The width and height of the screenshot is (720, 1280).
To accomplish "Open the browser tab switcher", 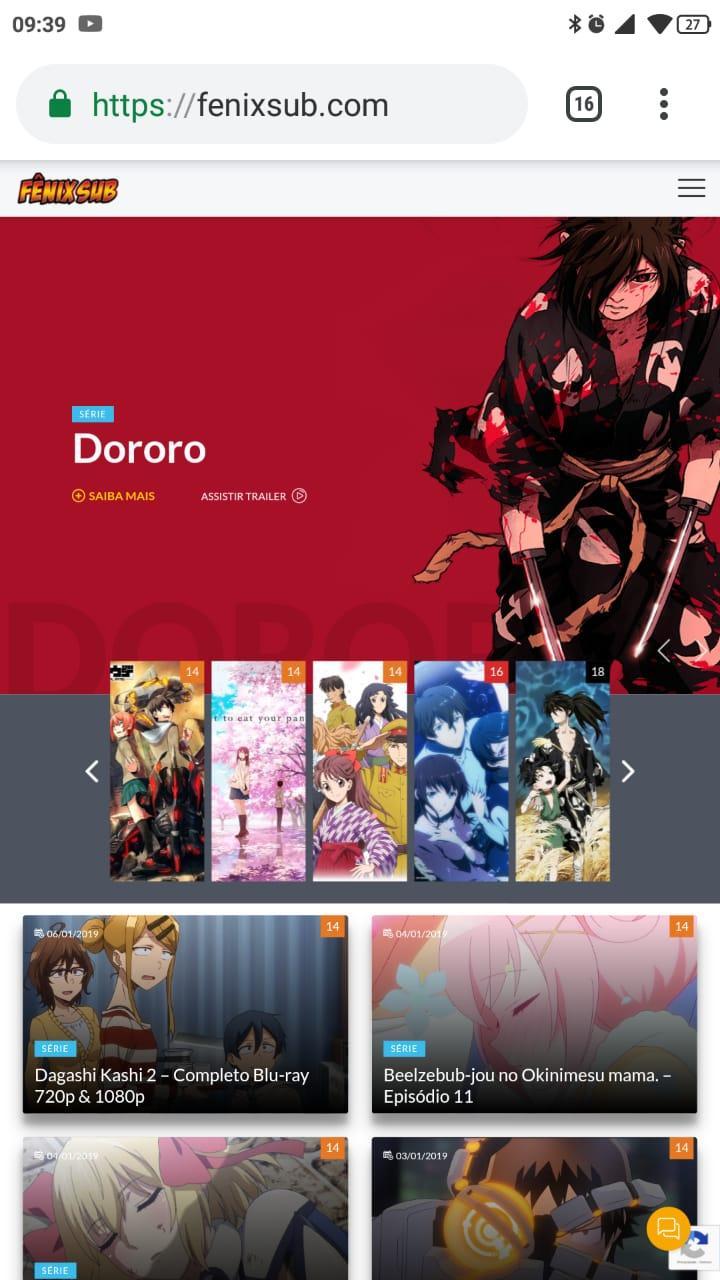I will 584,104.
